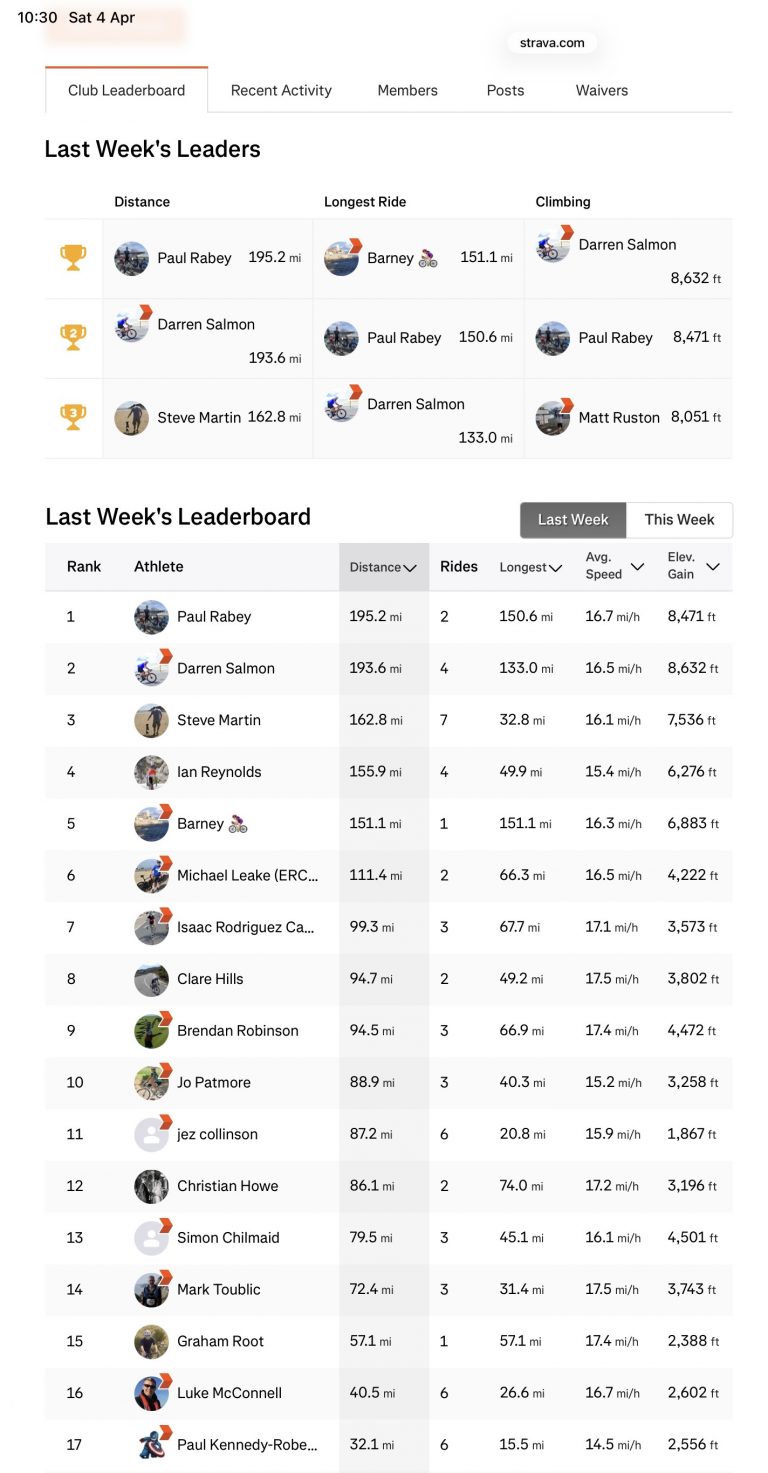Select the This Week toggle
The image size is (768, 1473).
tap(680, 519)
